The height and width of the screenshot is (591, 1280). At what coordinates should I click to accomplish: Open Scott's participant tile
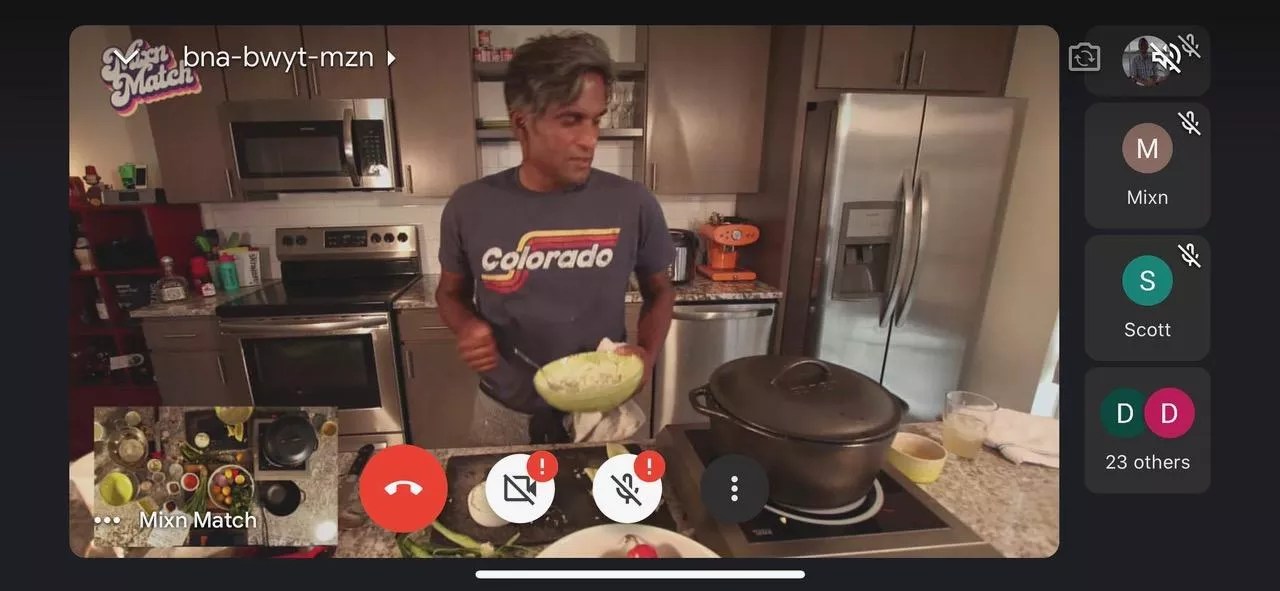pos(1147,297)
